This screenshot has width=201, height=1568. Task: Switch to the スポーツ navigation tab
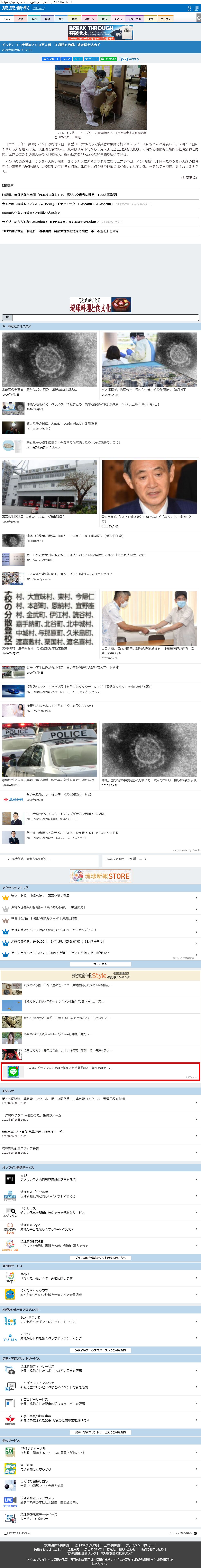[x=90, y=19]
